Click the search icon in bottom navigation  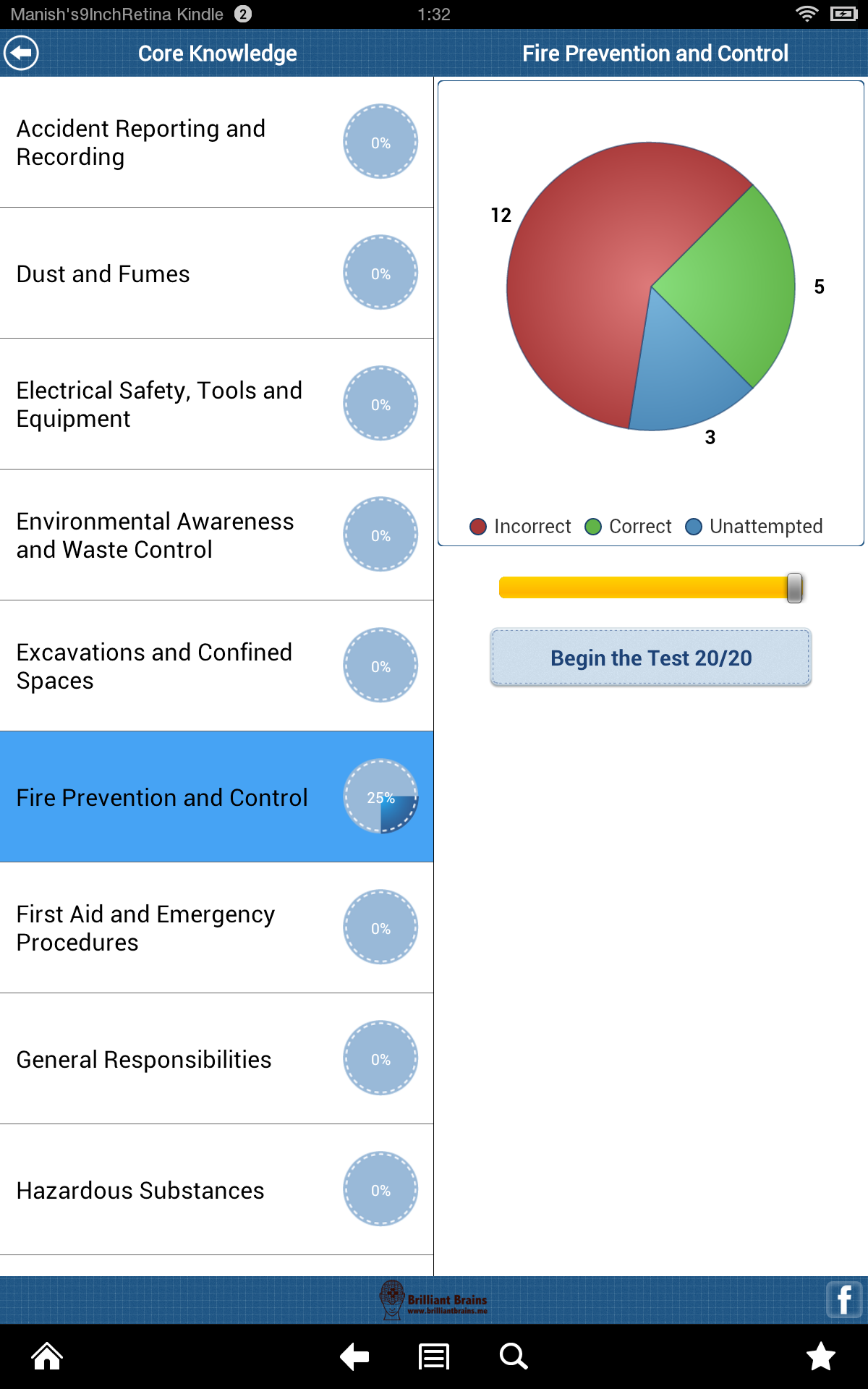point(513,1357)
